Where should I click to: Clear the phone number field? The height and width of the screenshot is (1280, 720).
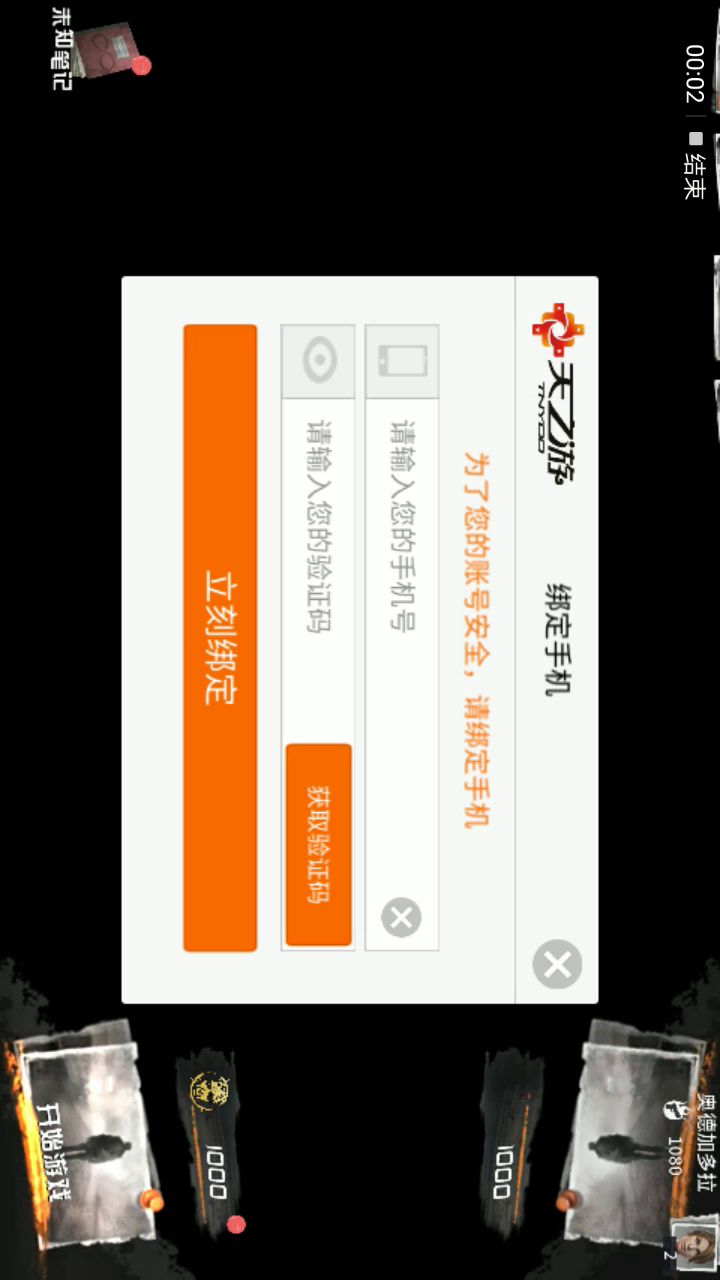tap(401, 917)
